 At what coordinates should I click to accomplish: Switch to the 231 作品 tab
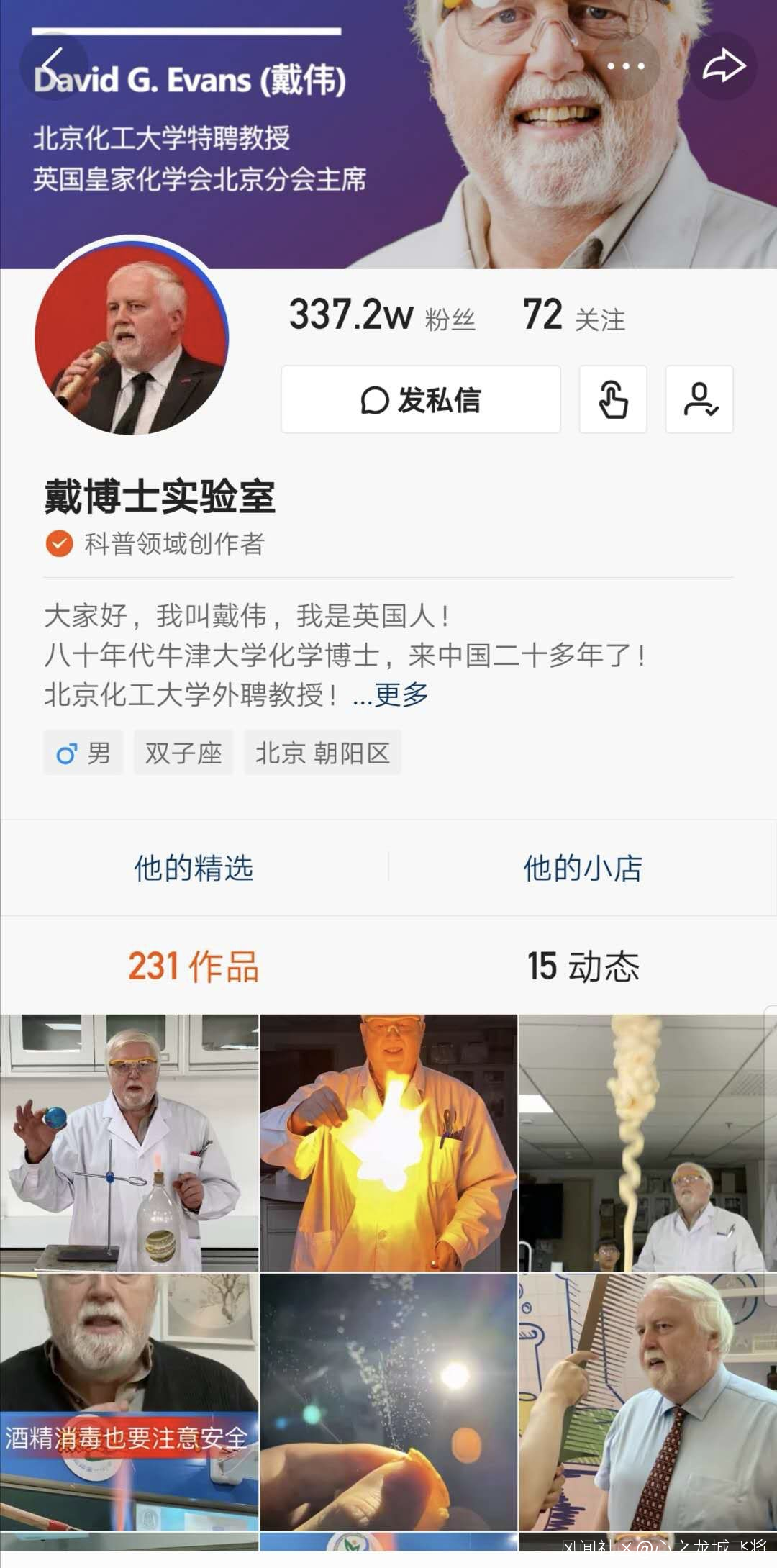(194, 966)
